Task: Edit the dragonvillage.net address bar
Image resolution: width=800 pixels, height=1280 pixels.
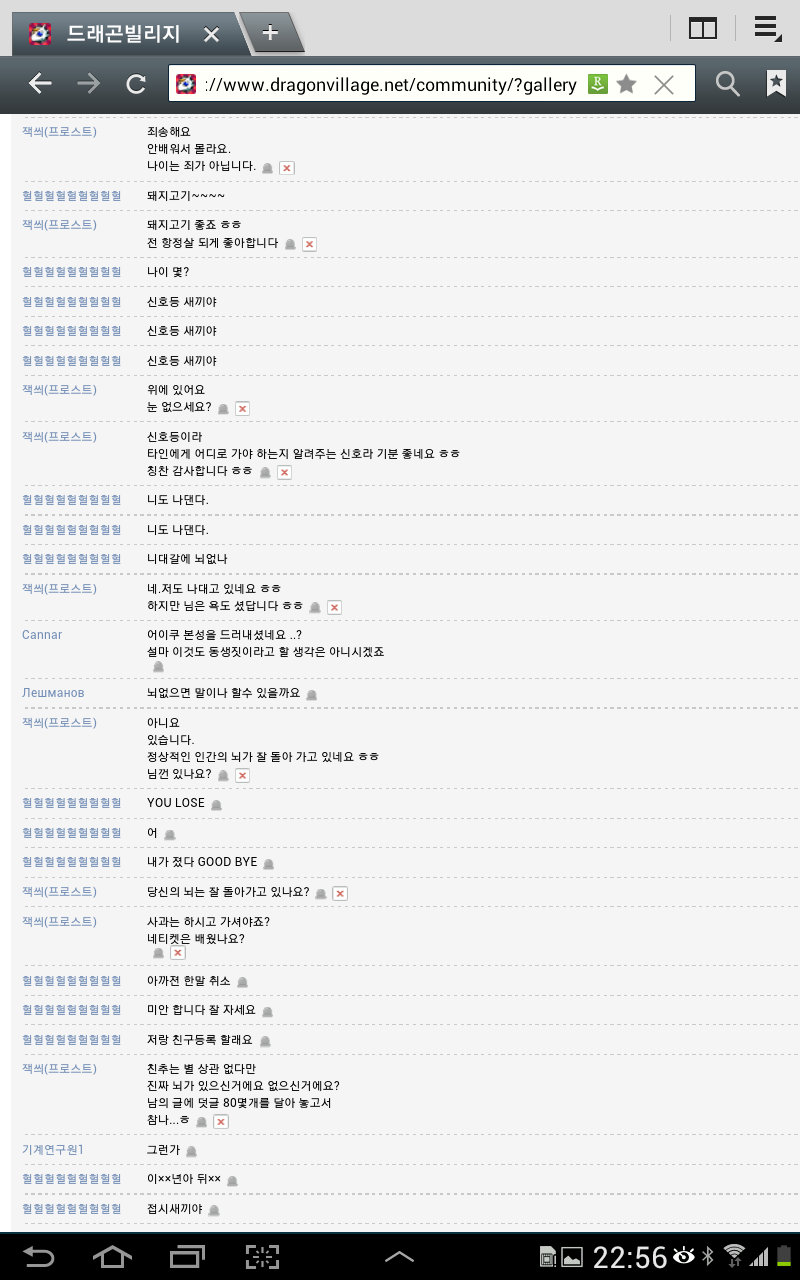Action: (390, 85)
